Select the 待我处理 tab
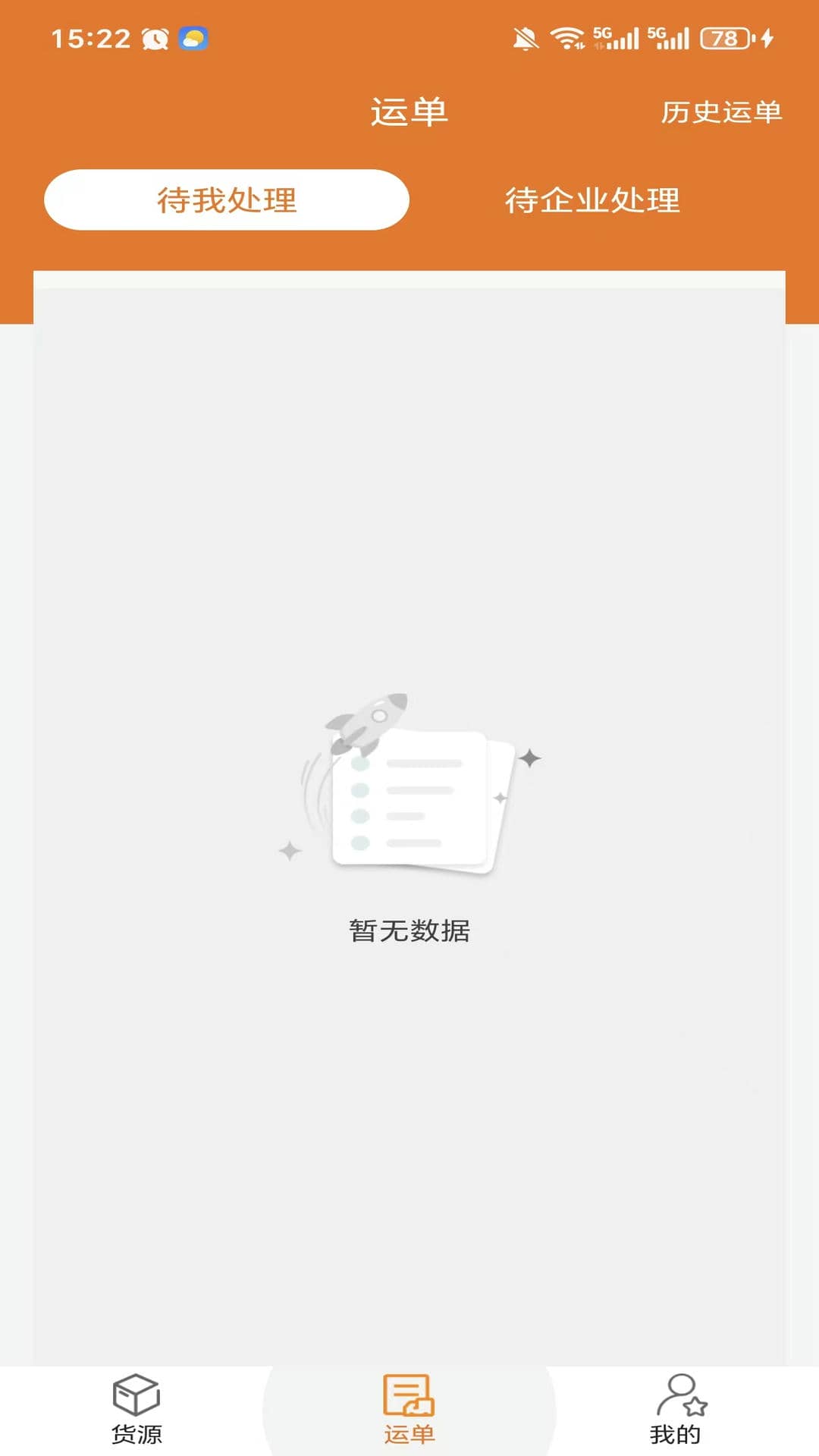The image size is (819, 1456). coord(227,199)
